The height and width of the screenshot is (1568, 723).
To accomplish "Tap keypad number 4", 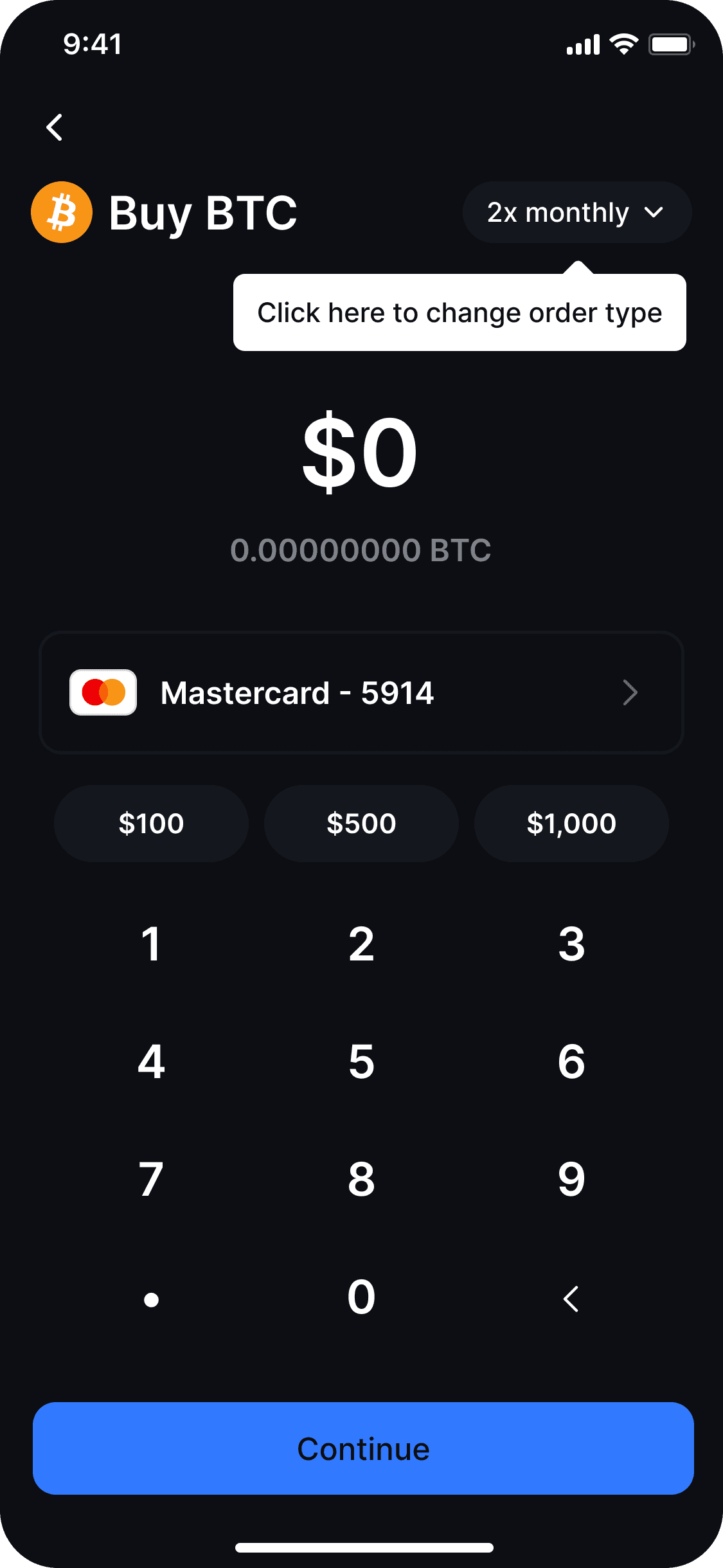I will [x=151, y=1061].
